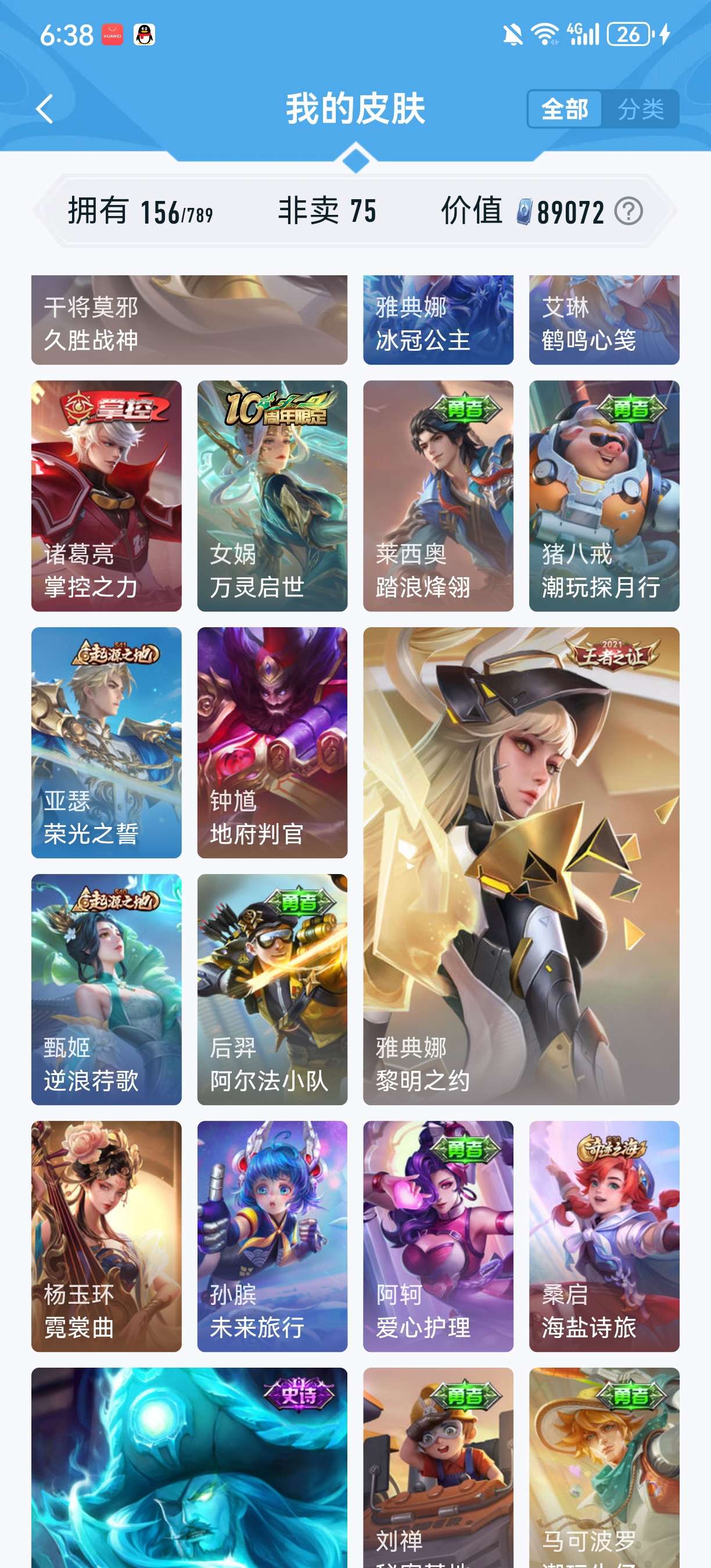View the 艾琳 鹤鸣心笺 skin
The image size is (711, 1568).
(x=604, y=319)
